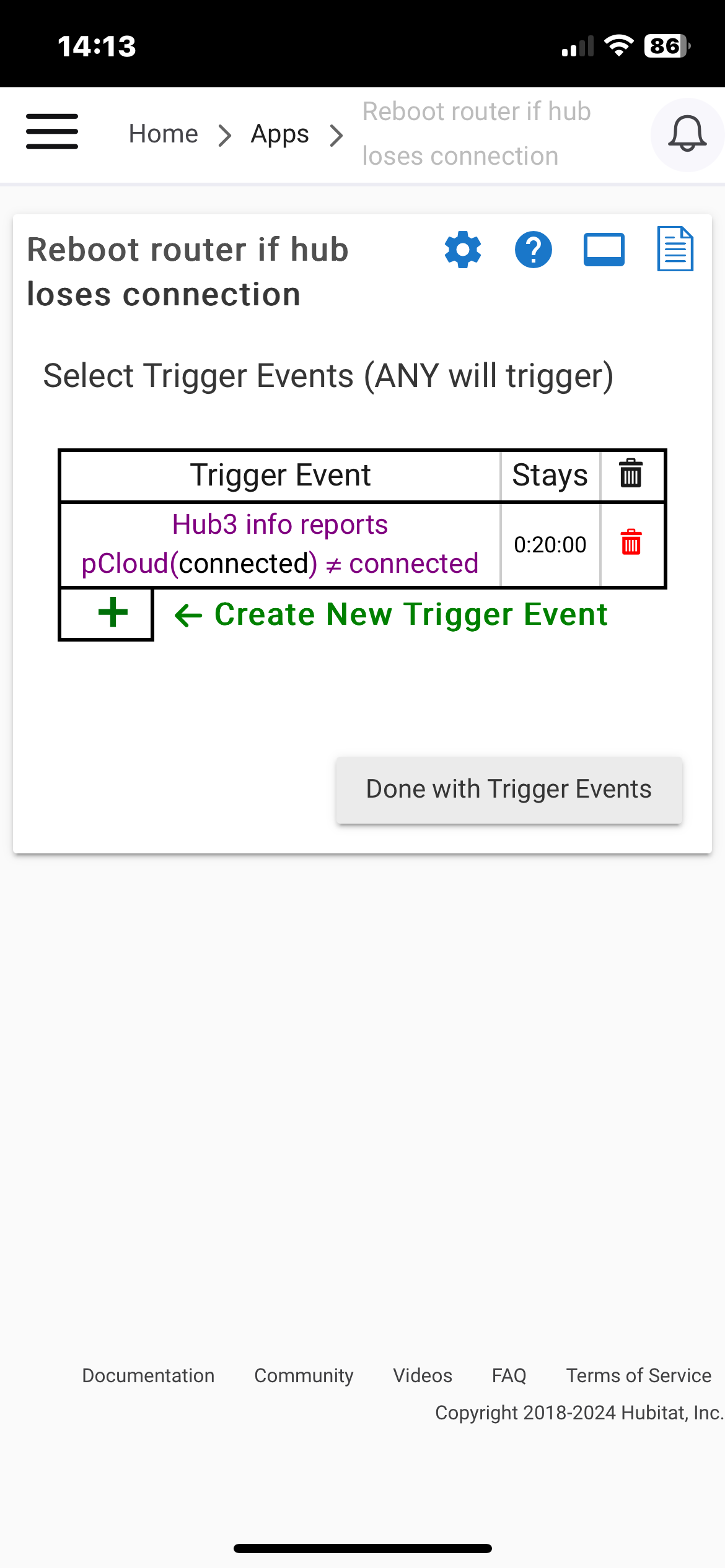Open Apps from the breadcrumb
This screenshot has width=725, height=1568.
279,134
